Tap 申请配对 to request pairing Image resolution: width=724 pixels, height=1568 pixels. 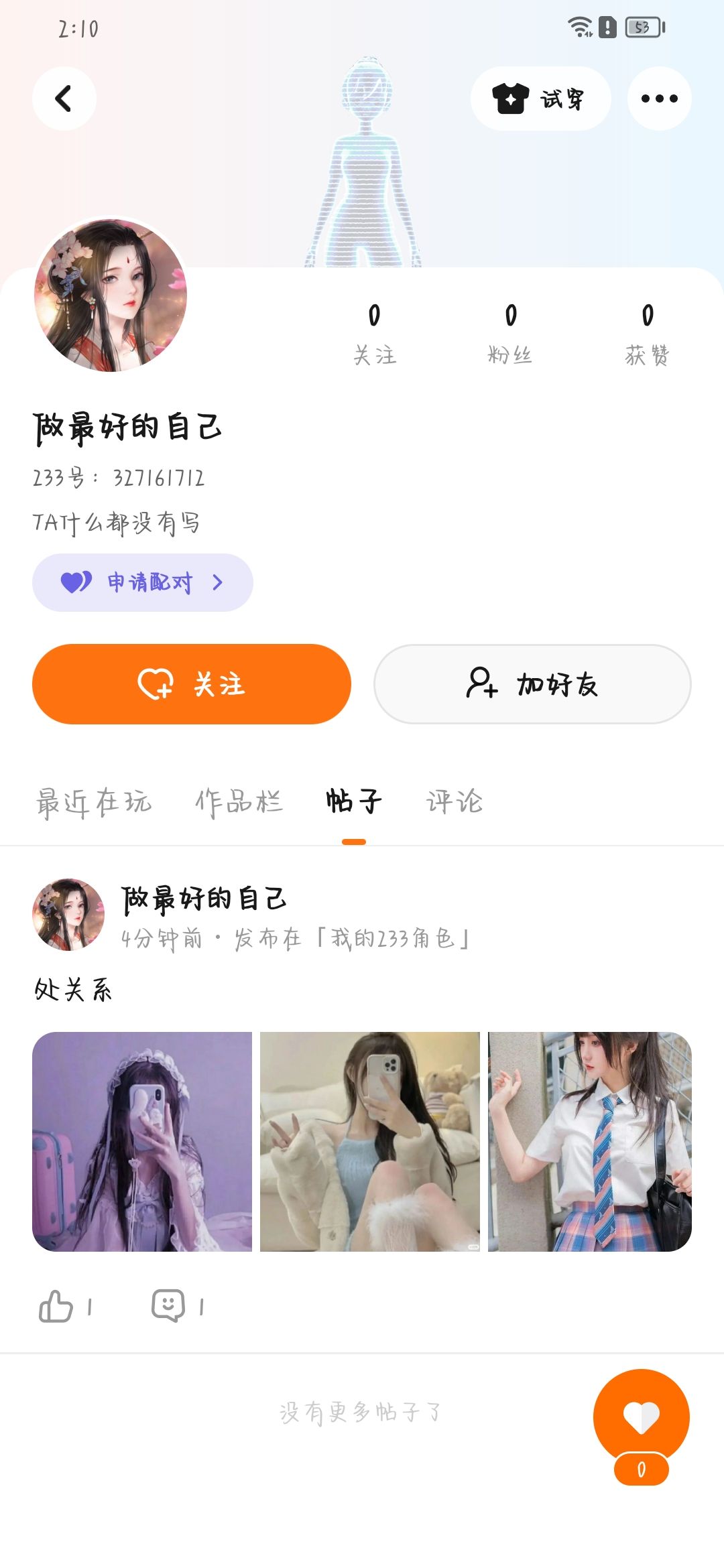coord(142,582)
